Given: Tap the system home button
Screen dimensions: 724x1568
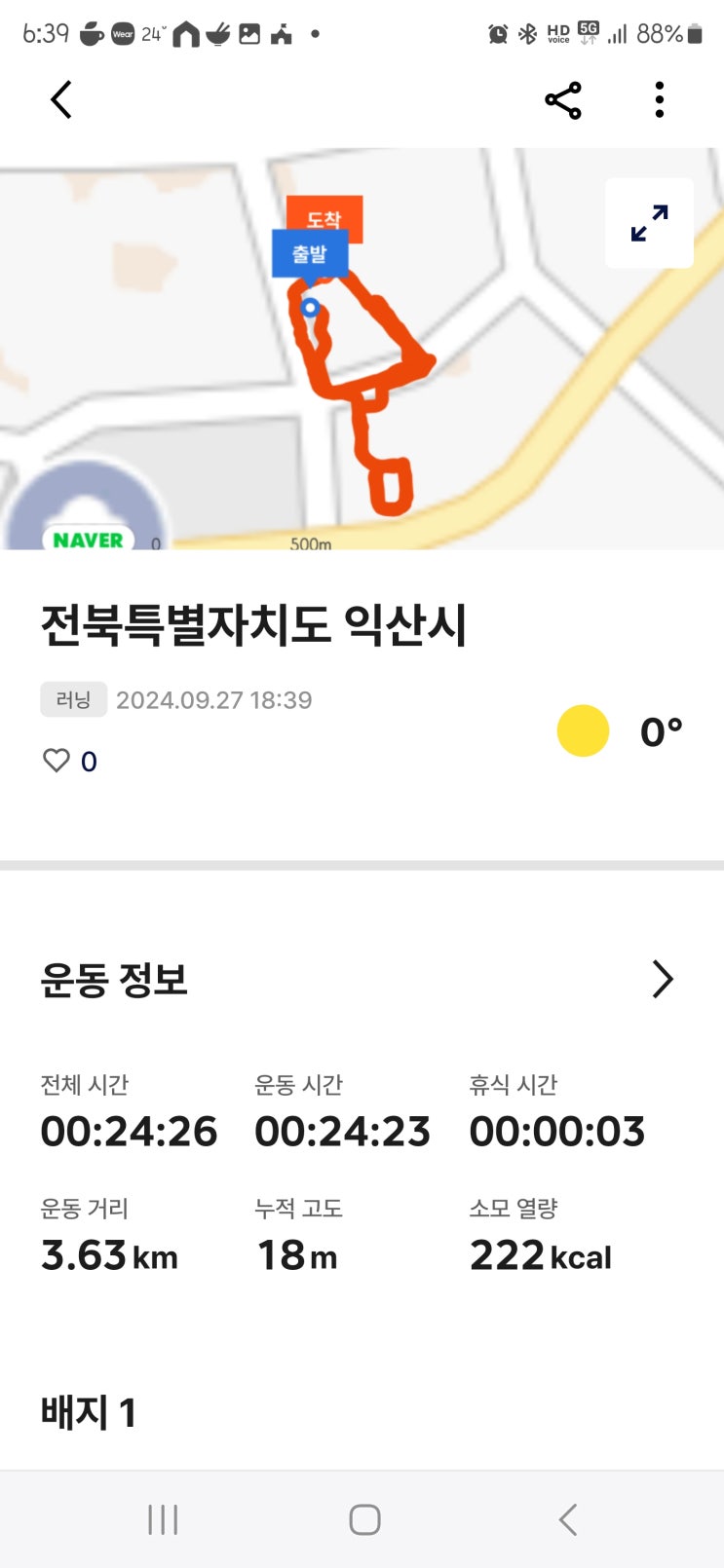Looking at the screenshot, I should (364, 1519).
